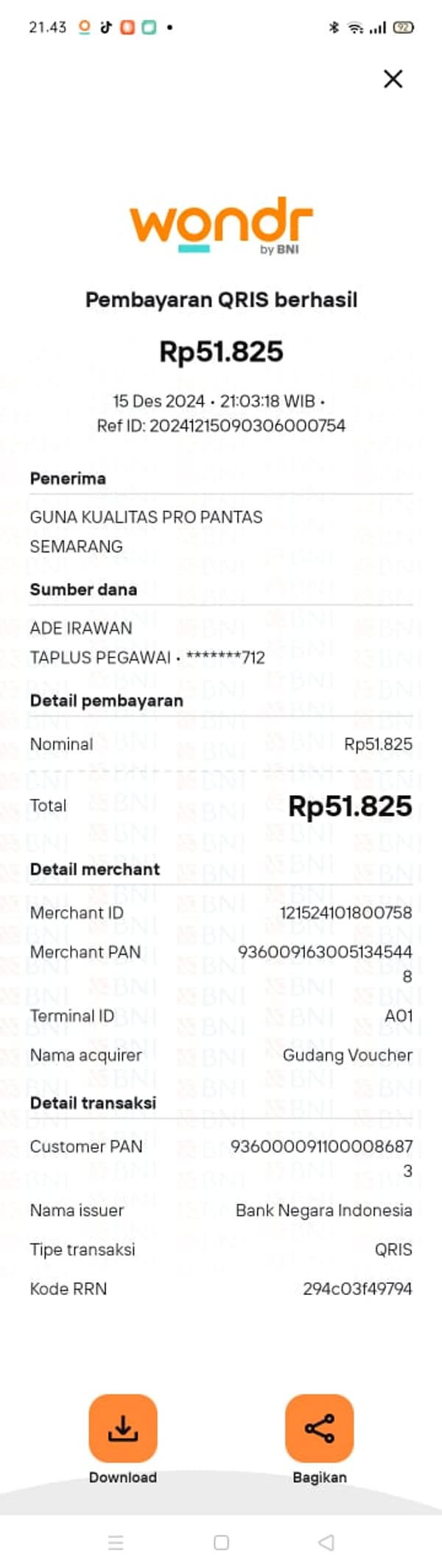Show recent apps from navigation bar
Screen dimensions: 442x1568
[116, 1542]
